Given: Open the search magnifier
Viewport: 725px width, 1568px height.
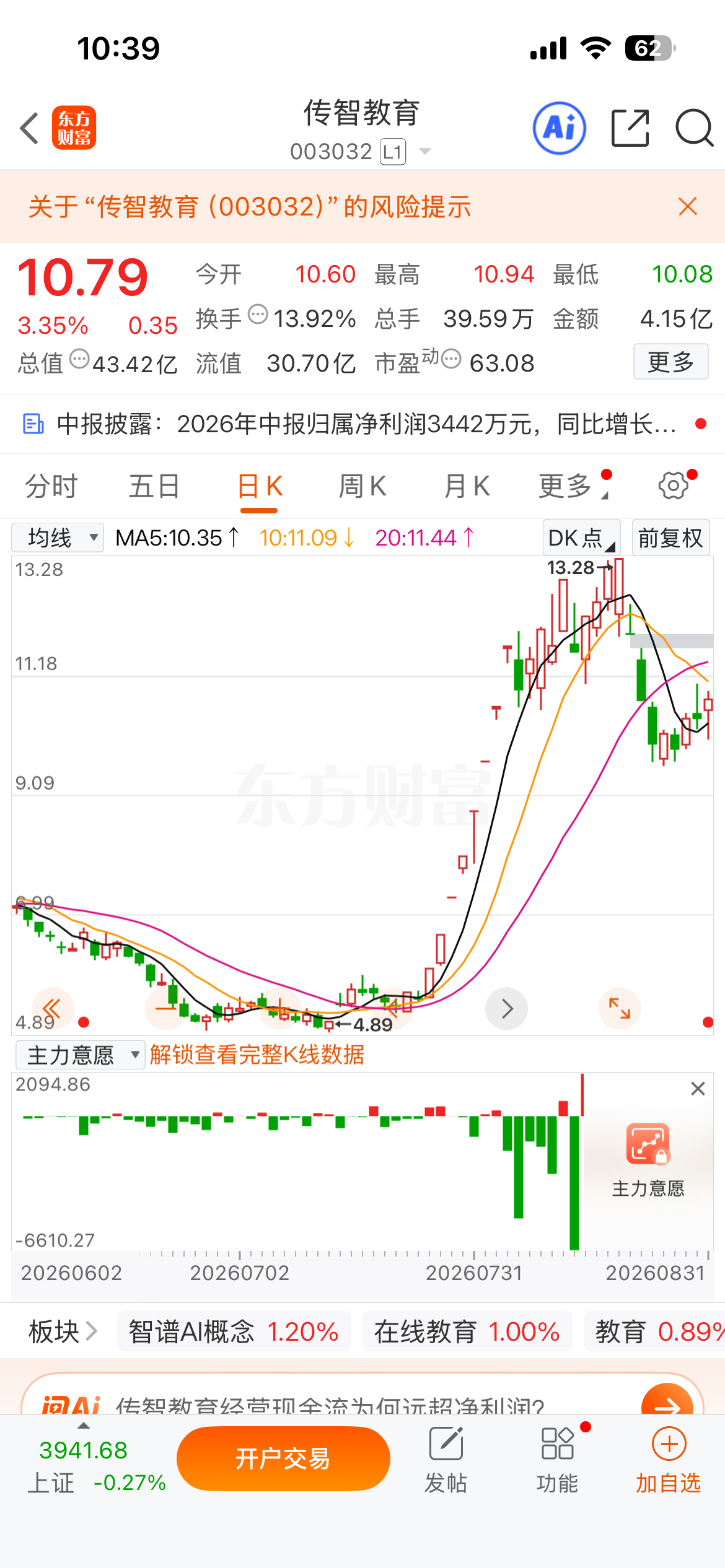Looking at the screenshot, I should pyautogui.click(x=694, y=128).
